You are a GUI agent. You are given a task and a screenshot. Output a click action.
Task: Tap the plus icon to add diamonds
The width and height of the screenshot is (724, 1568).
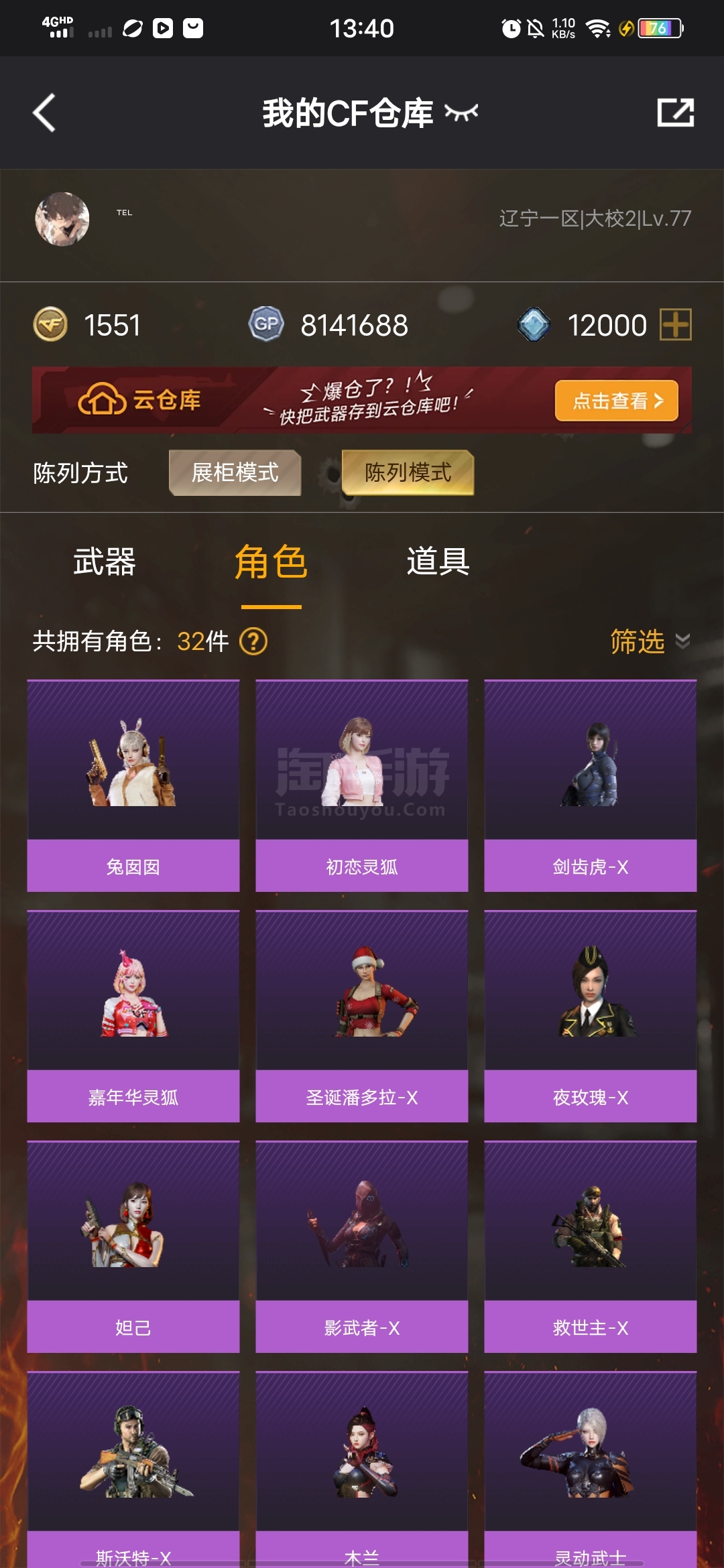point(675,325)
